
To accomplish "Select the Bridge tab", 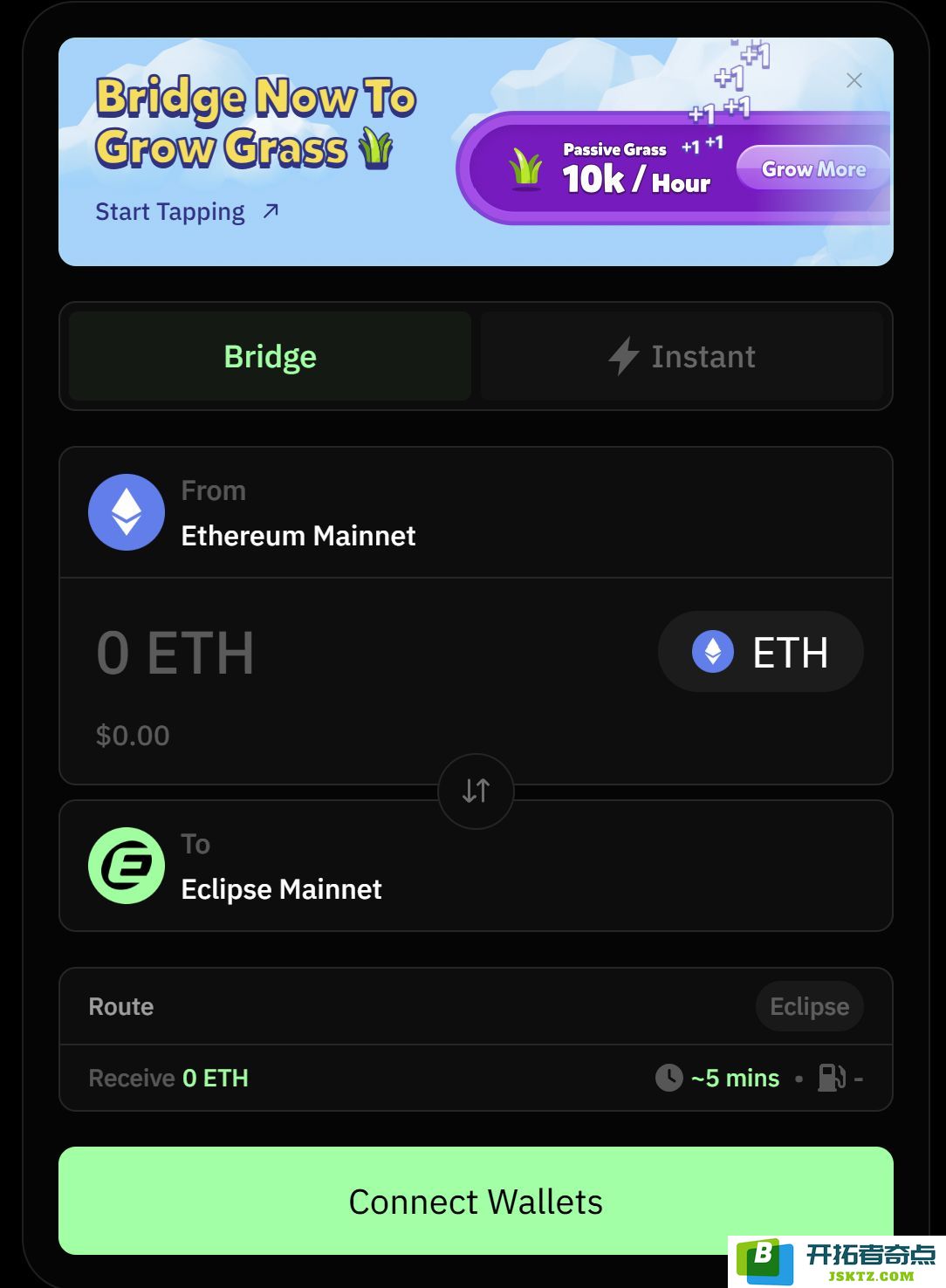I will [x=270, y=357].
